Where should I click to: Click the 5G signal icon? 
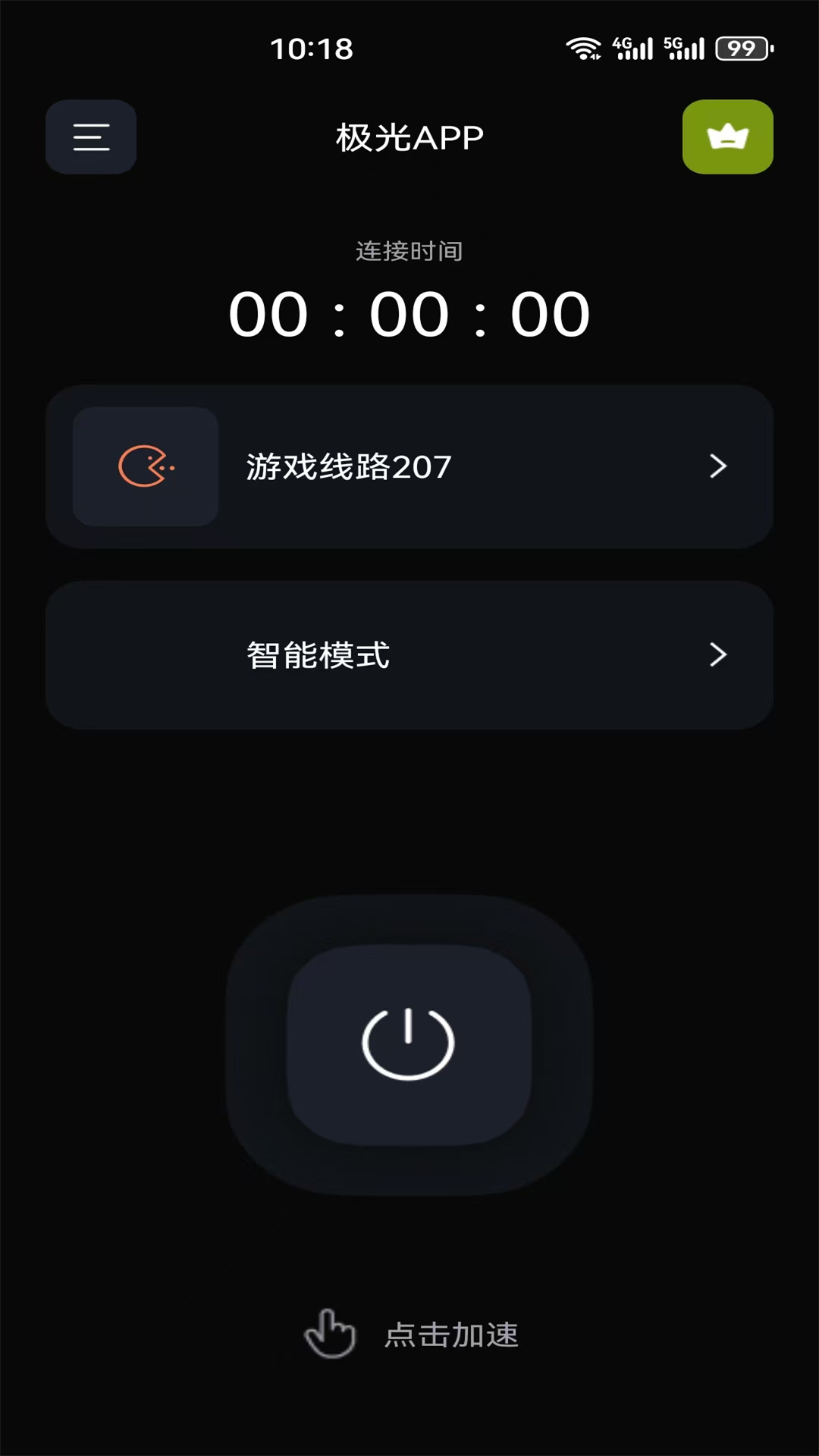pyautogui.click(x=685, y=48)
